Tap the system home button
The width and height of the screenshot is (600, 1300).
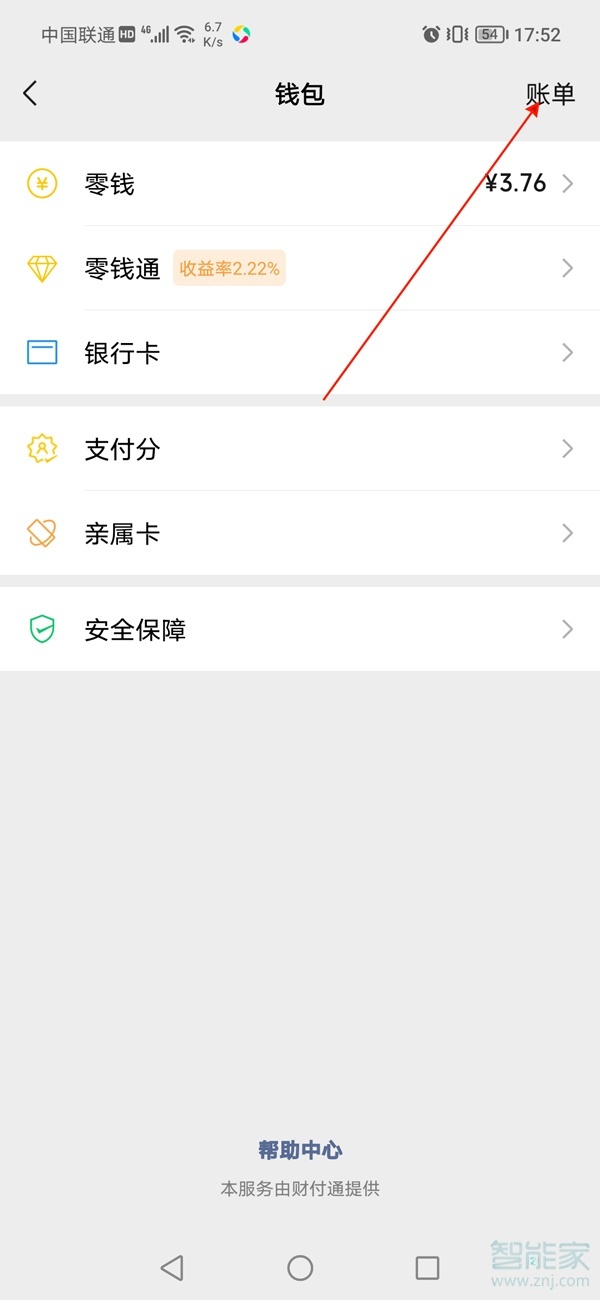pos(300,1268)
